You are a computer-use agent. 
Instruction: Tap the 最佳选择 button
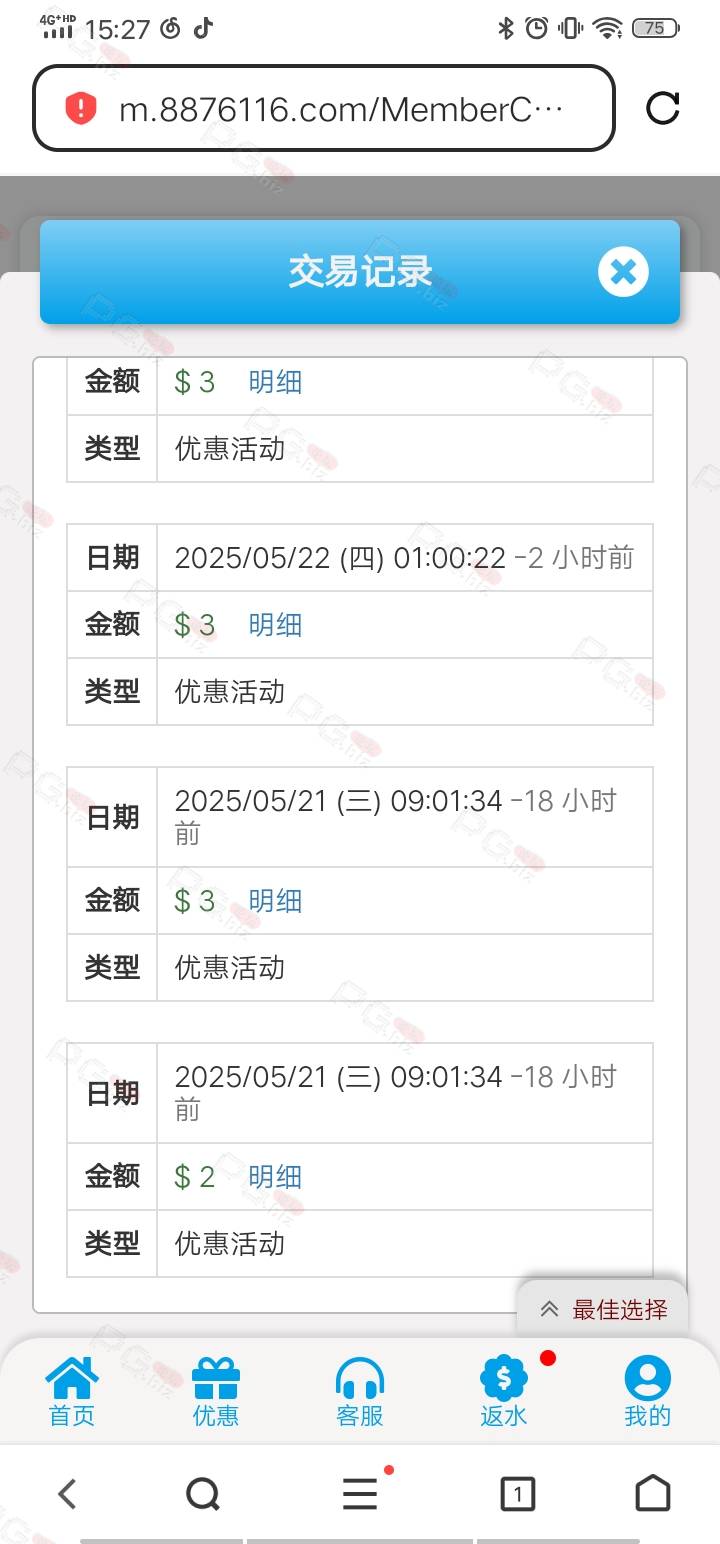pos(603,1309)
